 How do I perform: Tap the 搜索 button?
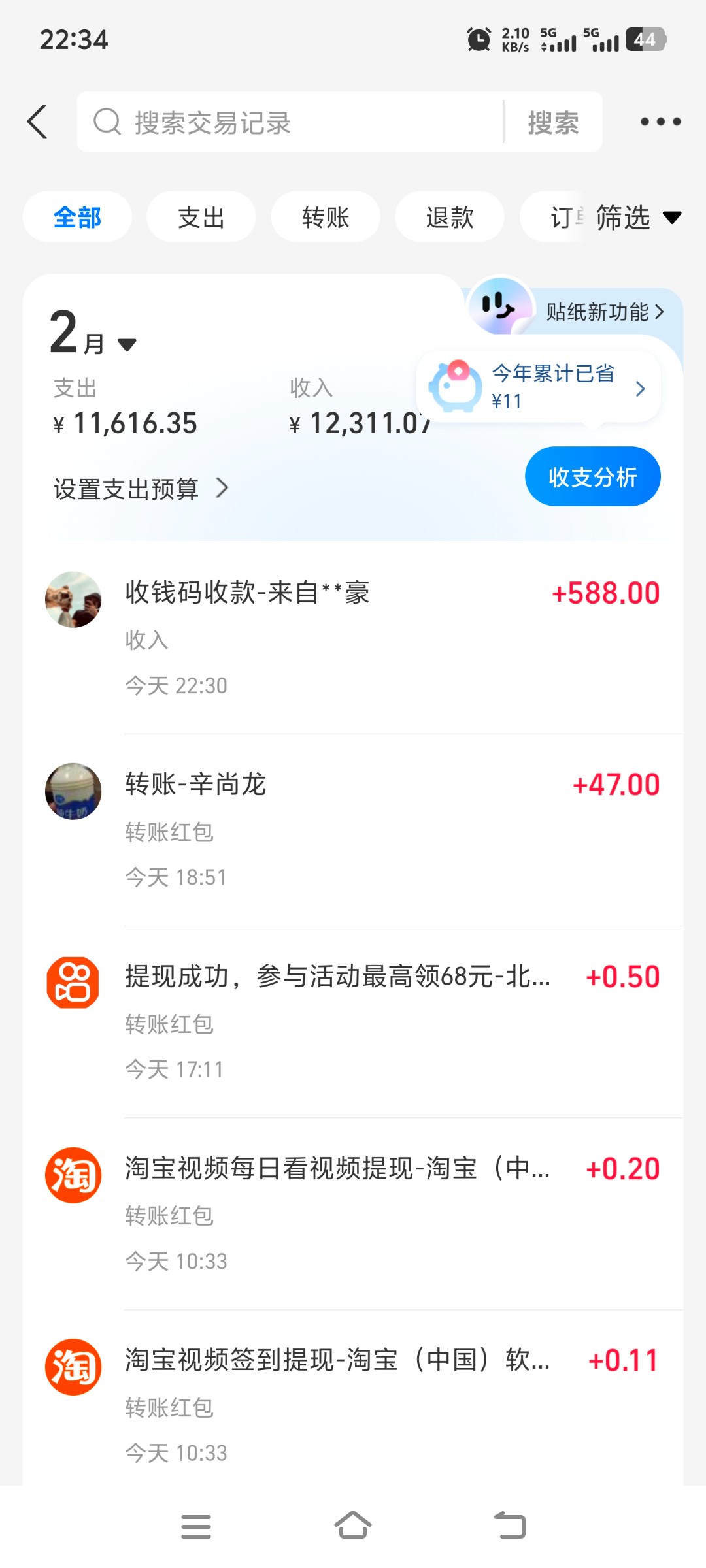(553, 122)
